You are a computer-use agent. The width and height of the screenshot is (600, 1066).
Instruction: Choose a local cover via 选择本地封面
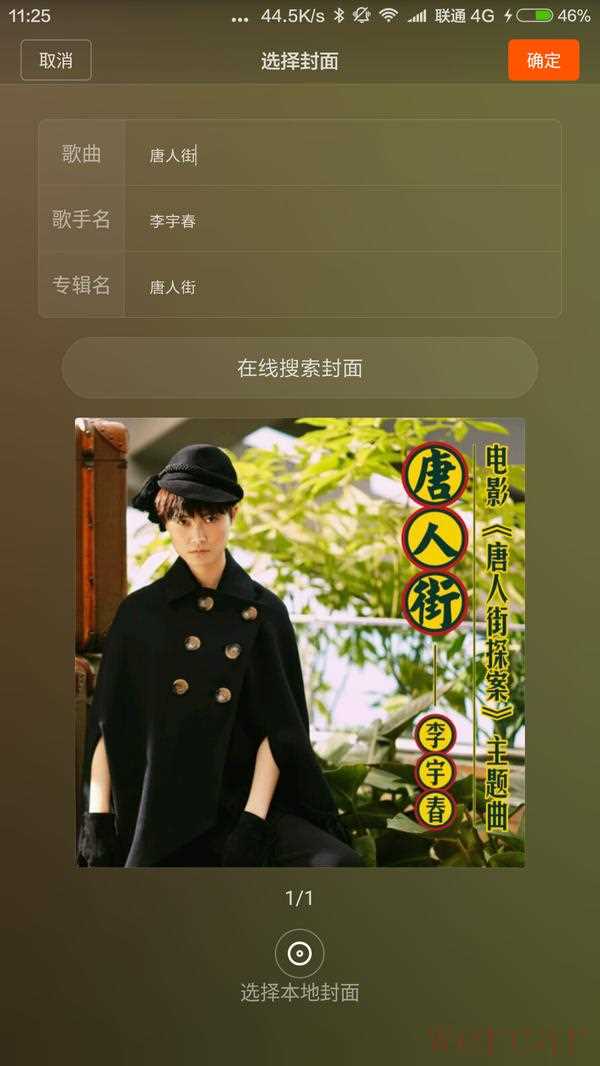coord(300,955)
